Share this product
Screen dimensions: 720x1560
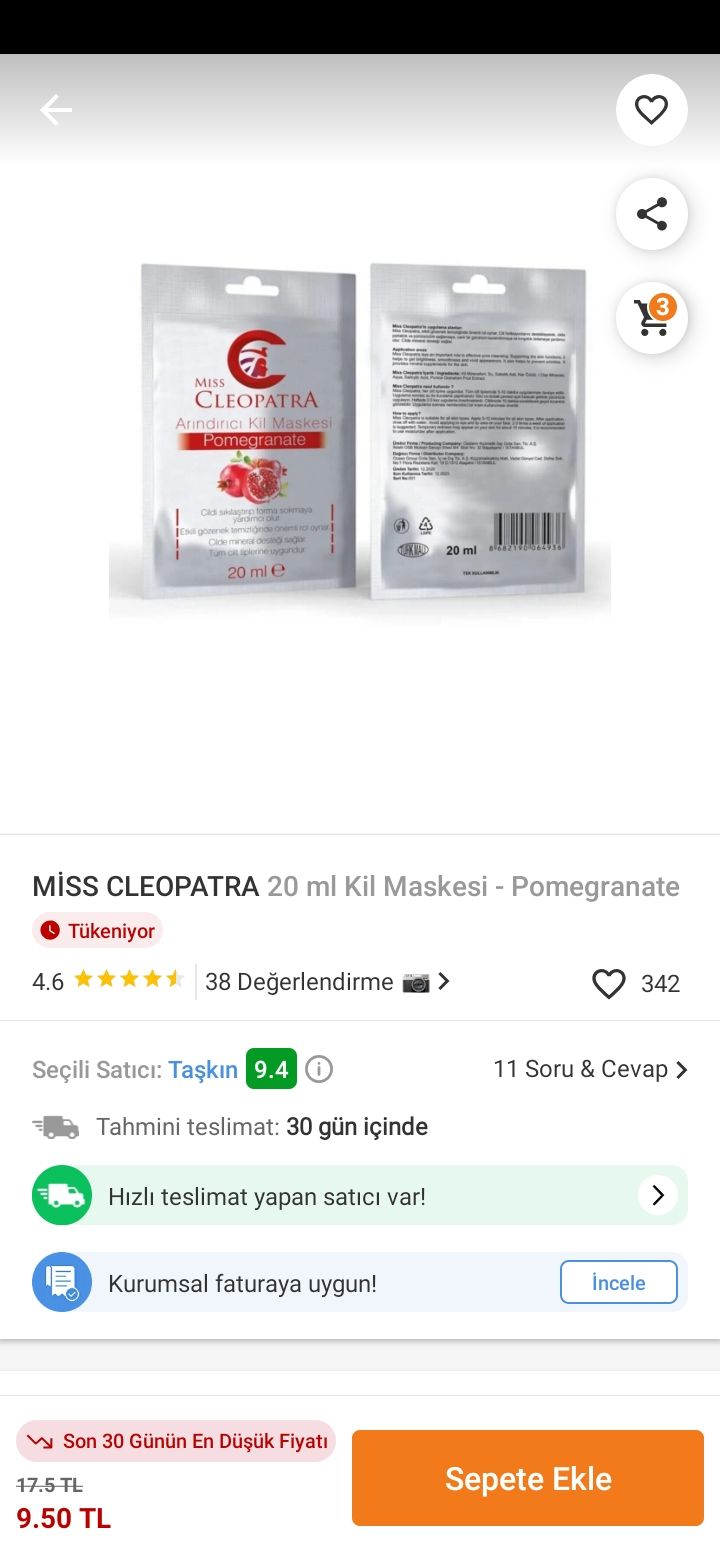(x=652, y=214)
